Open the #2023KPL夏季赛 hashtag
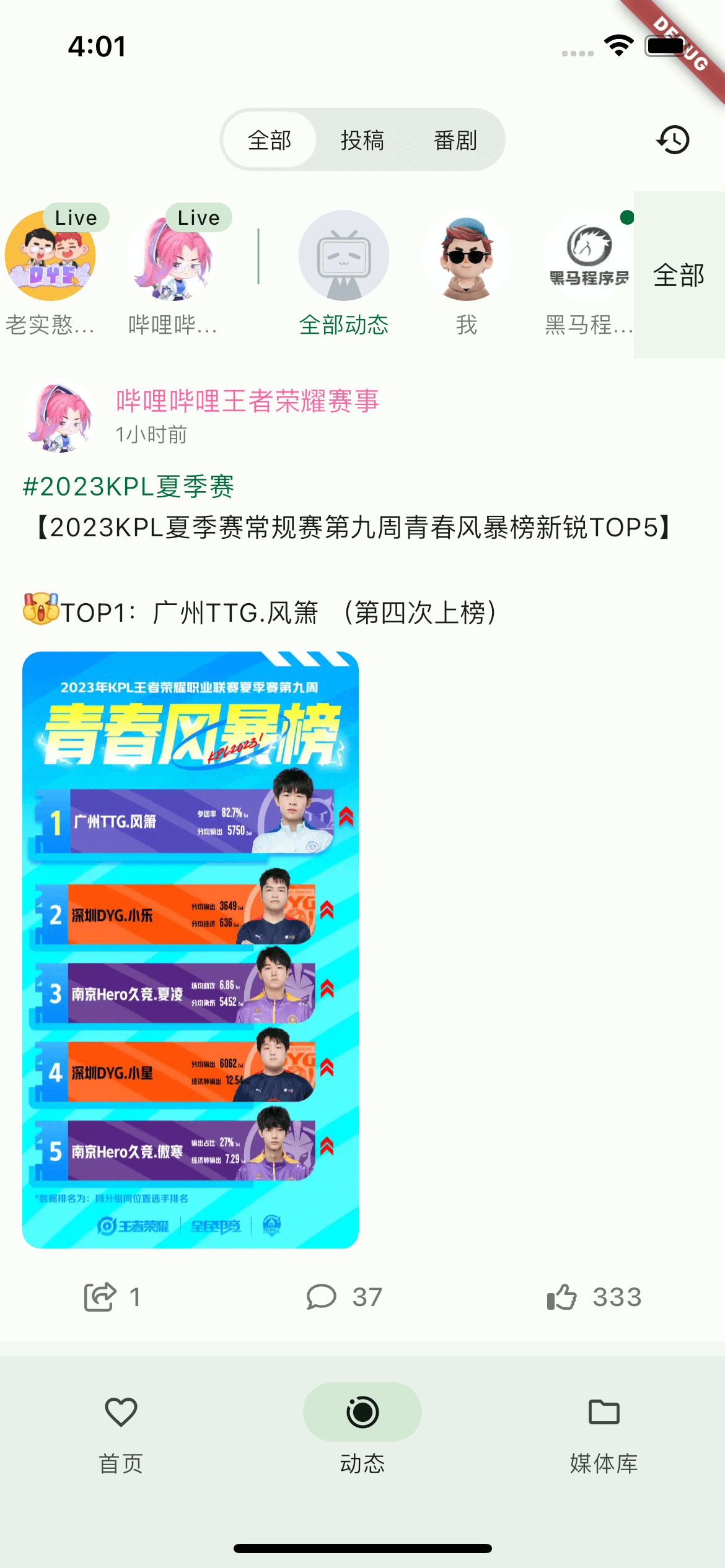 coord(128,487)
